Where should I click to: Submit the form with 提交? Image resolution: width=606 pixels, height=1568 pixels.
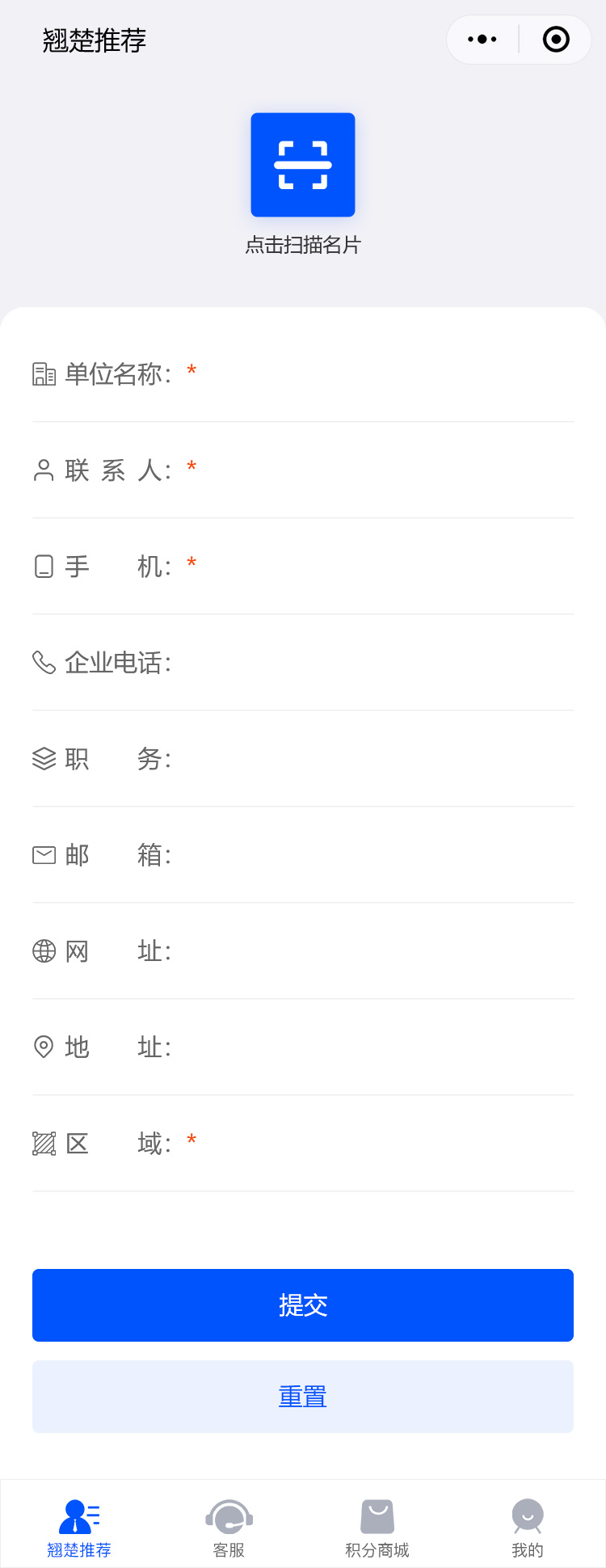pos(303,1305)
